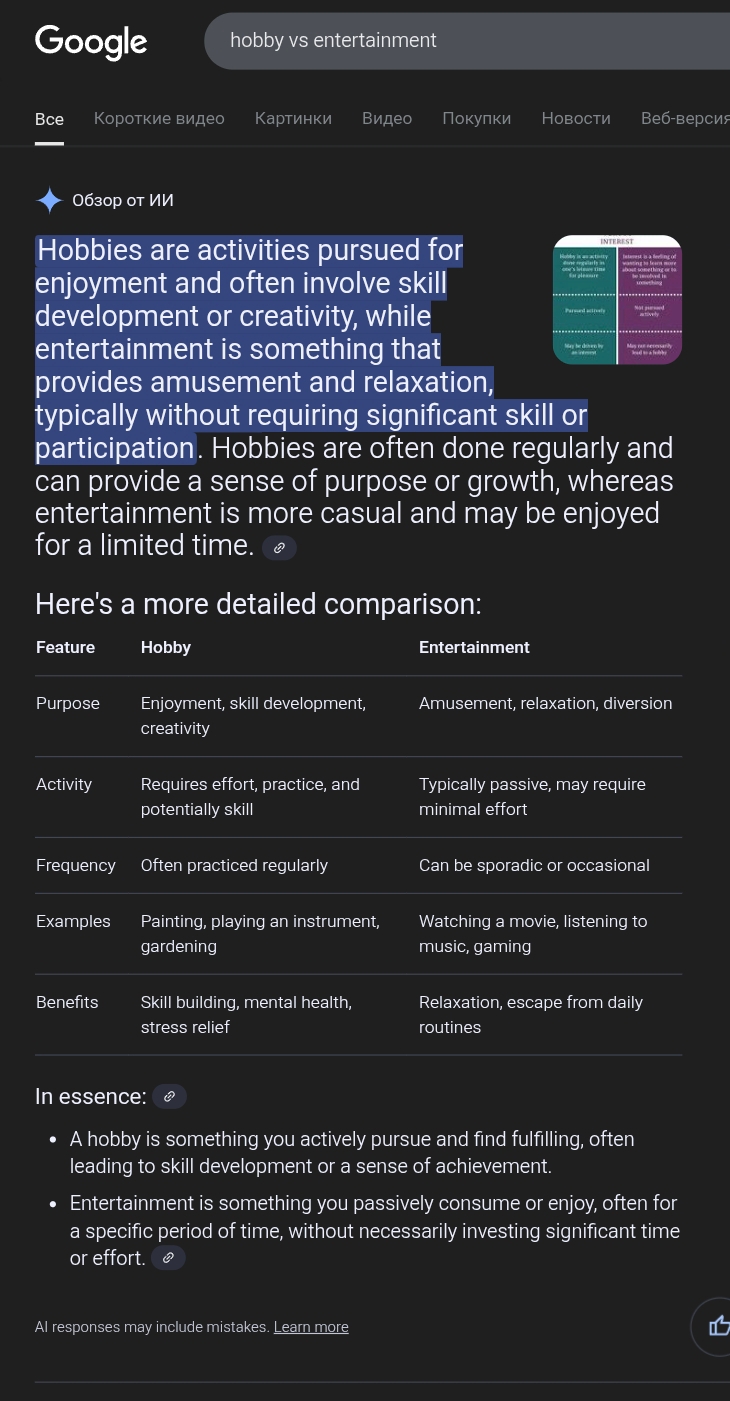Open the Видео tab
The width and height of the screenshot is (730, 1401).
(x=387, y=118)
